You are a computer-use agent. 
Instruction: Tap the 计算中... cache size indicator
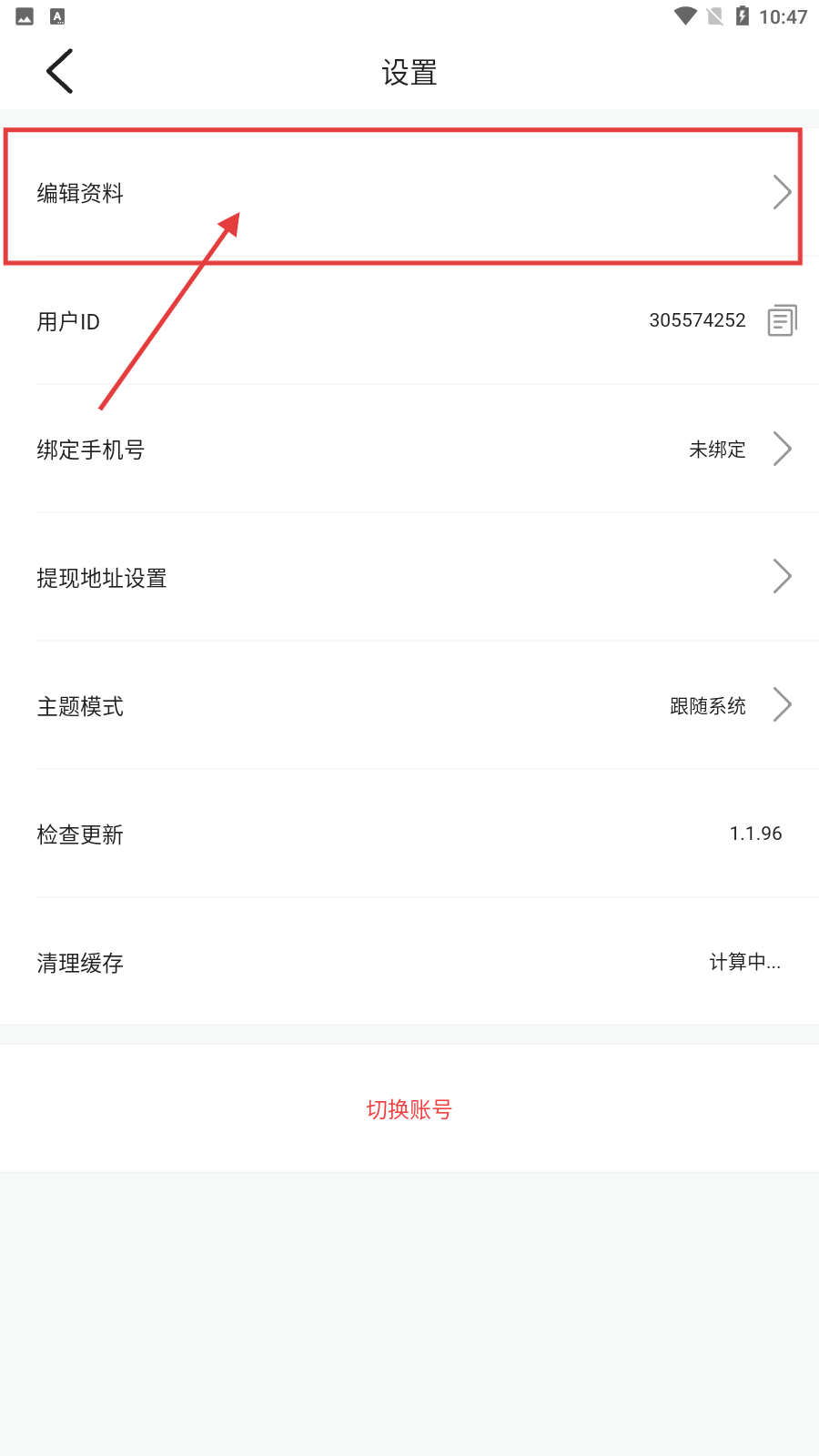click(x=744, y=962)
